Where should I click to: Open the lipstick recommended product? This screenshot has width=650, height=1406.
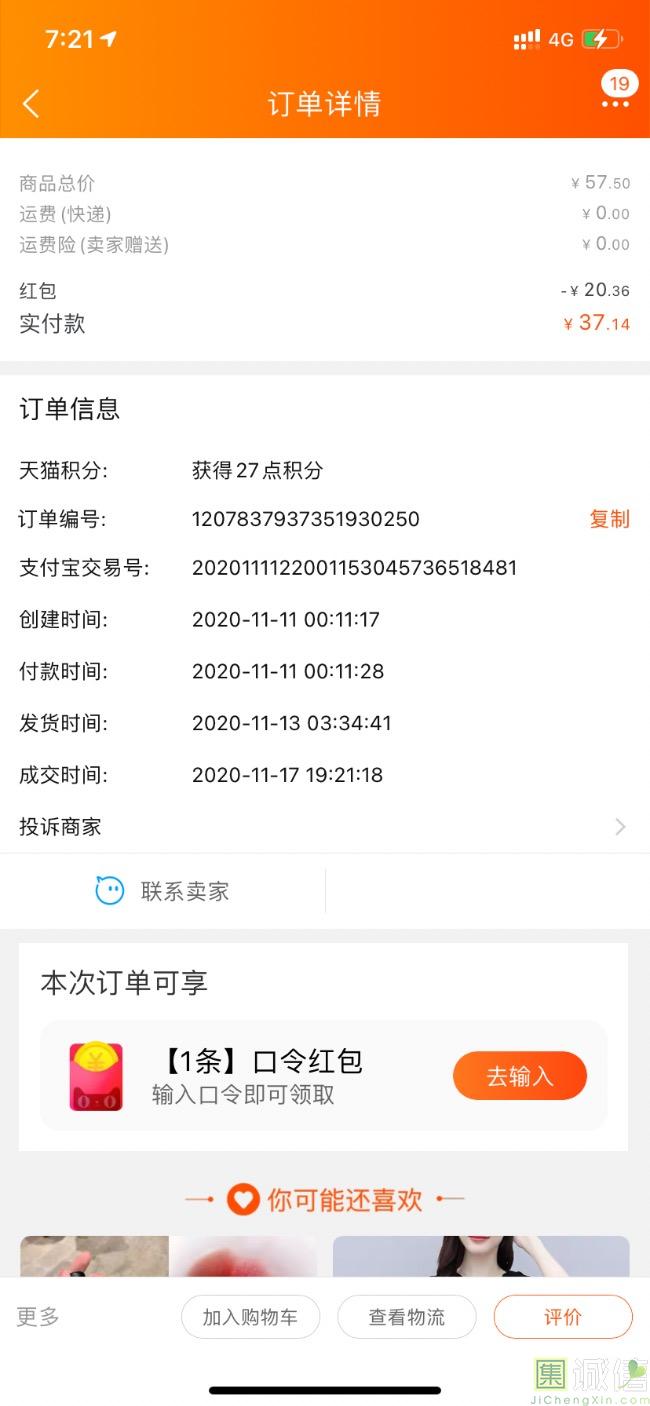tap(168, 1257)
